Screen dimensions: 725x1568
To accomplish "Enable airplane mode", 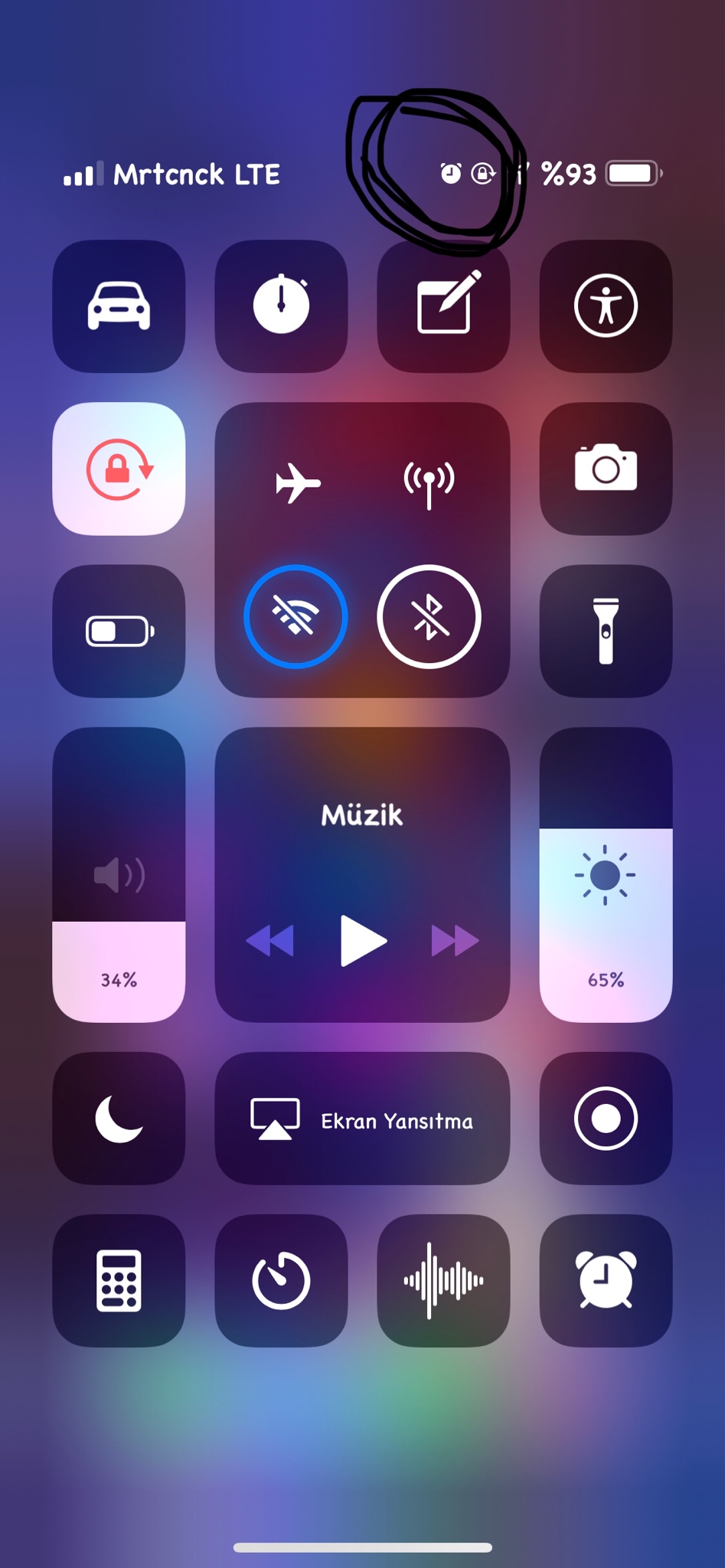I will tap(297, 483).
